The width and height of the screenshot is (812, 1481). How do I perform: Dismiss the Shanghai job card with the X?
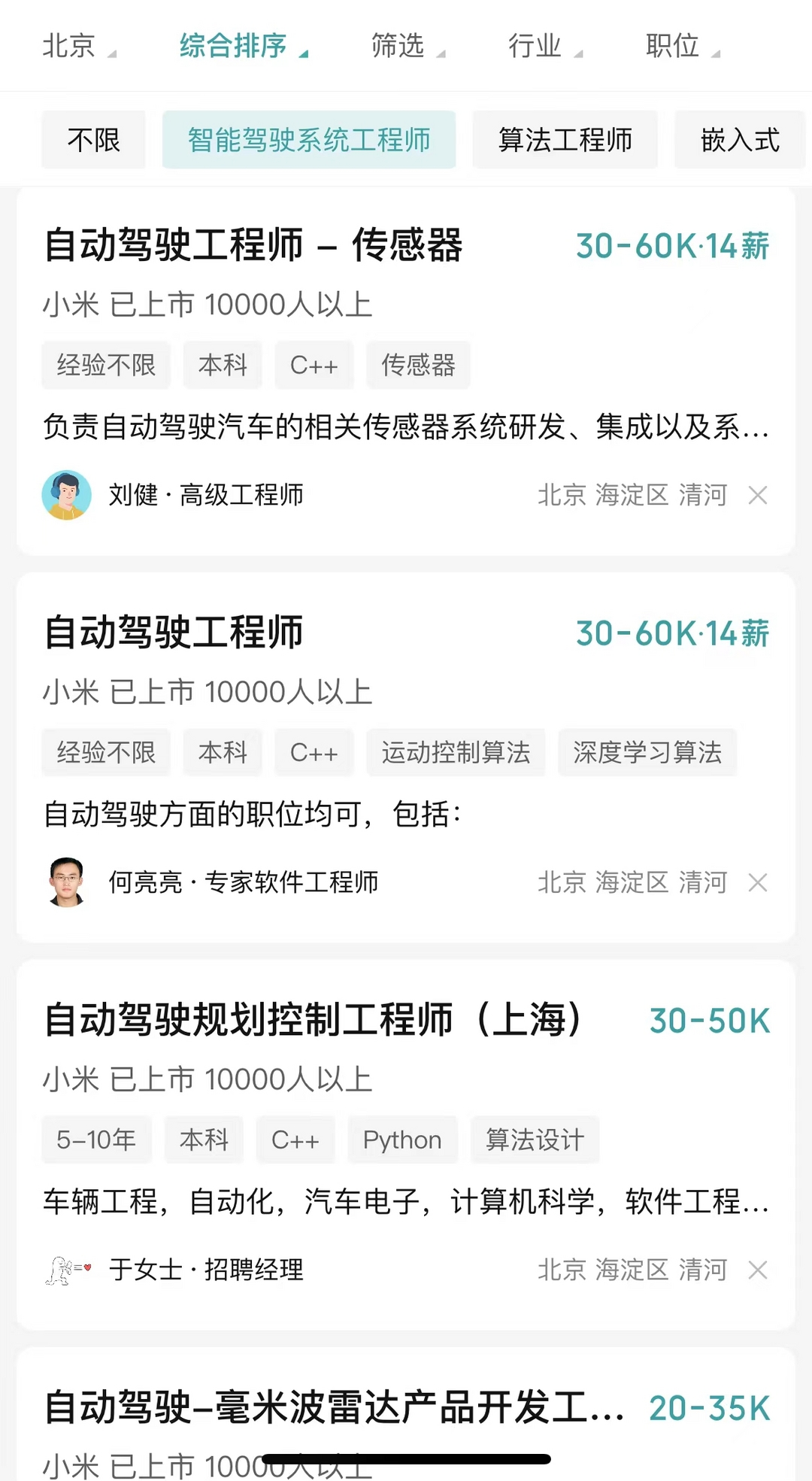click(x=757, y=1270)
